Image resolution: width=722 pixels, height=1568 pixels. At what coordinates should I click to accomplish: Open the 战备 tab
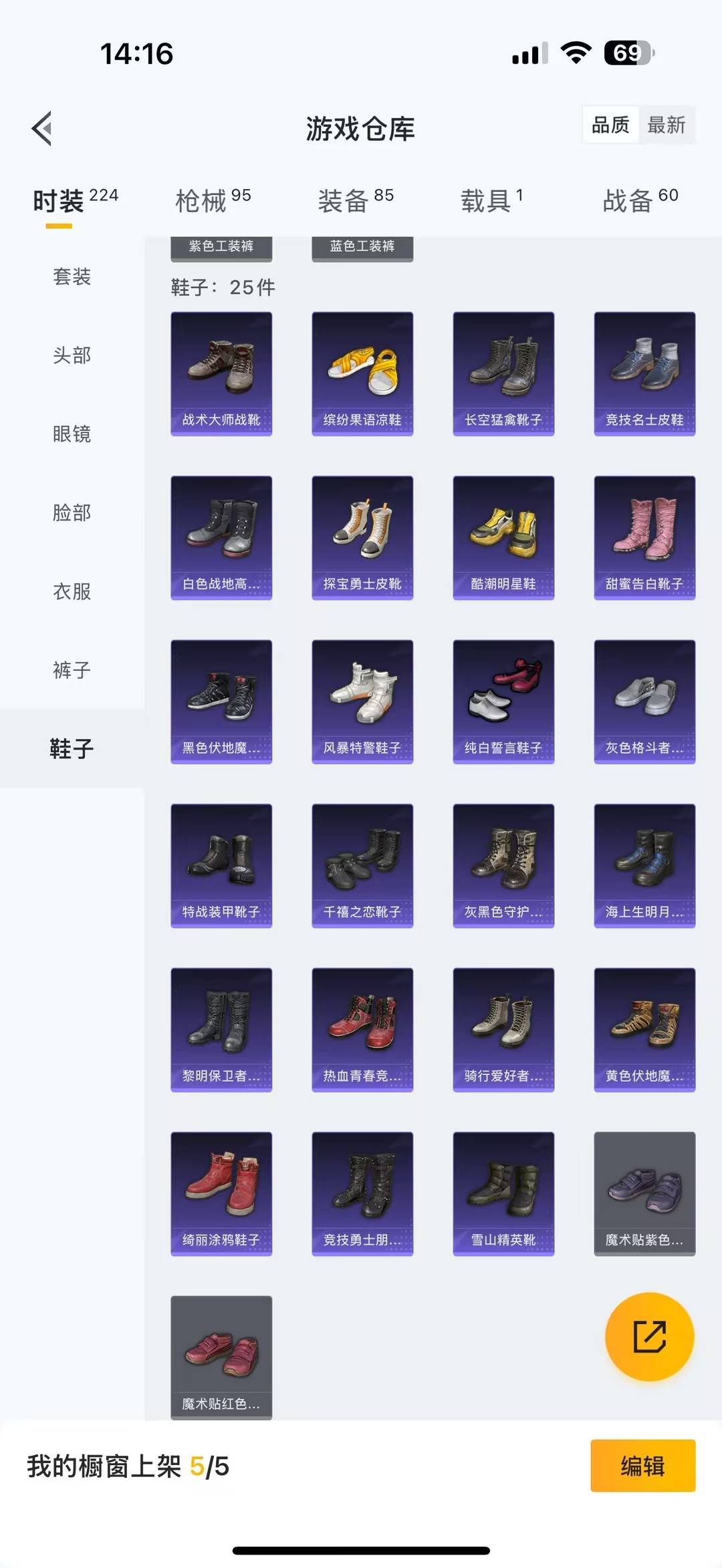coord(640,200)
